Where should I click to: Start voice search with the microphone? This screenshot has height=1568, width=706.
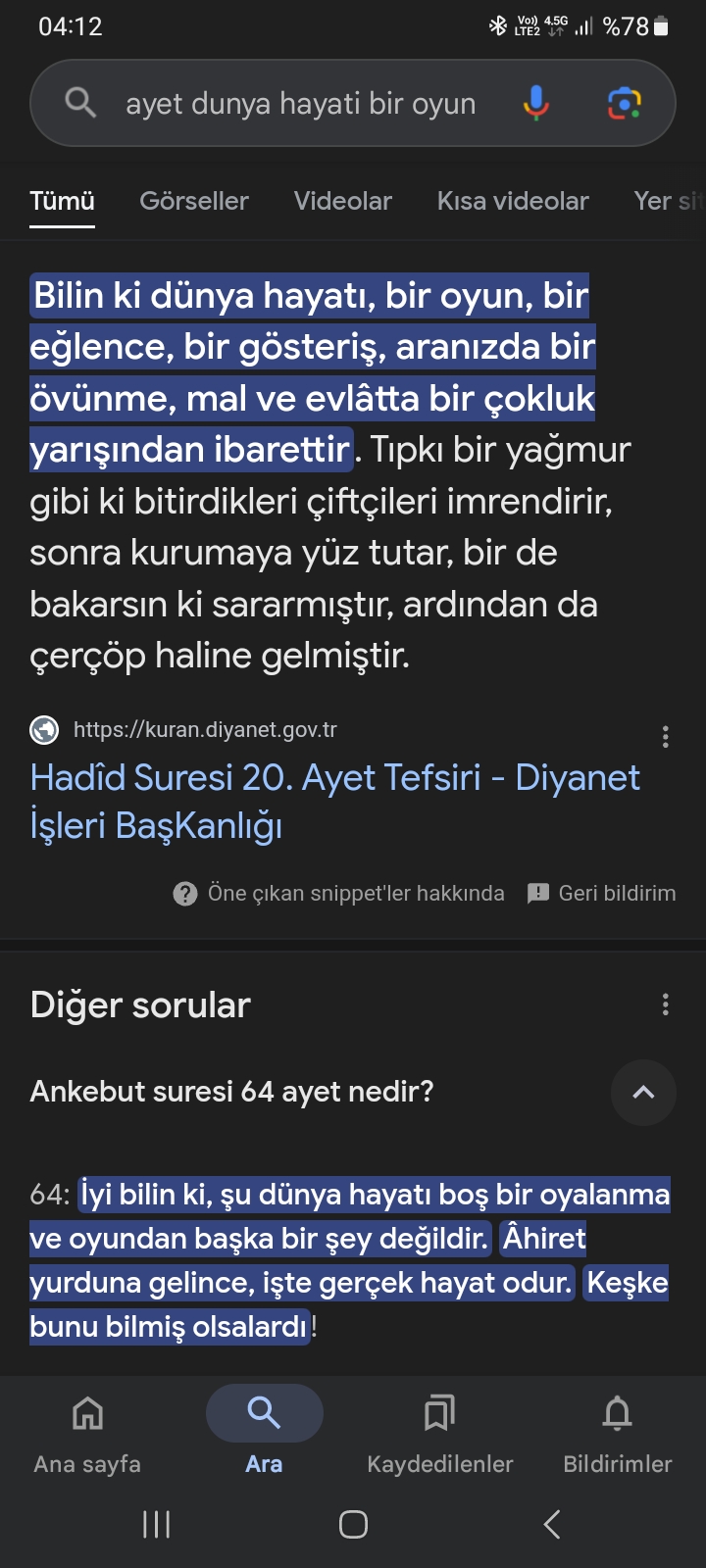pyautogui.click(x=536, y=103)
